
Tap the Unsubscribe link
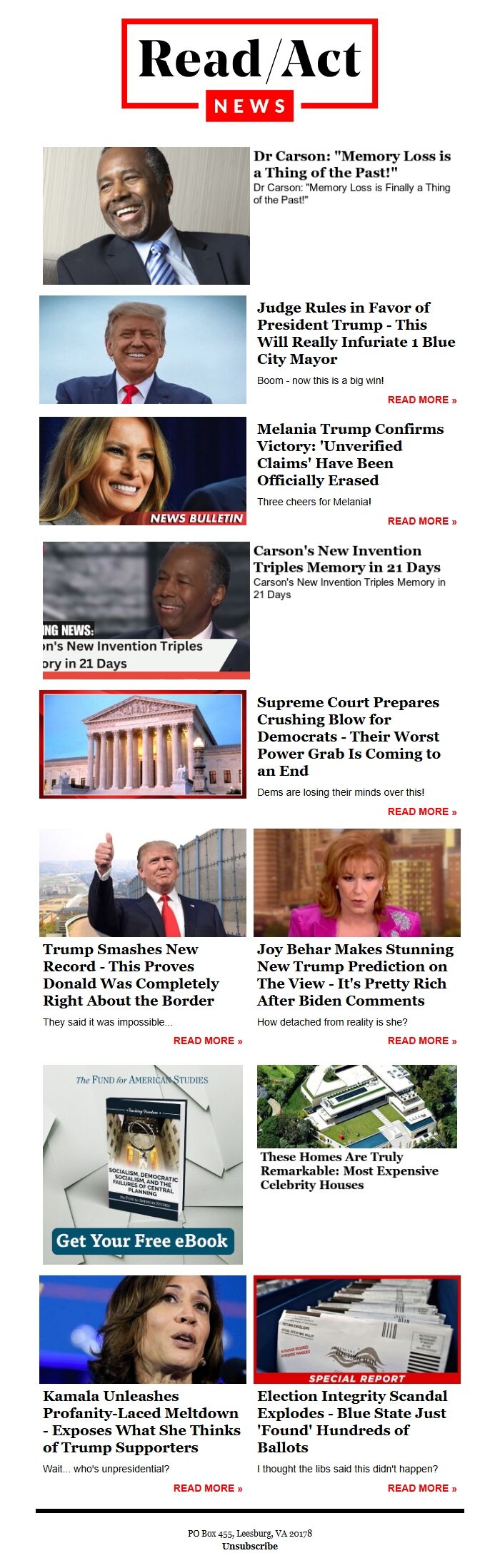[x=249, y=1546]
